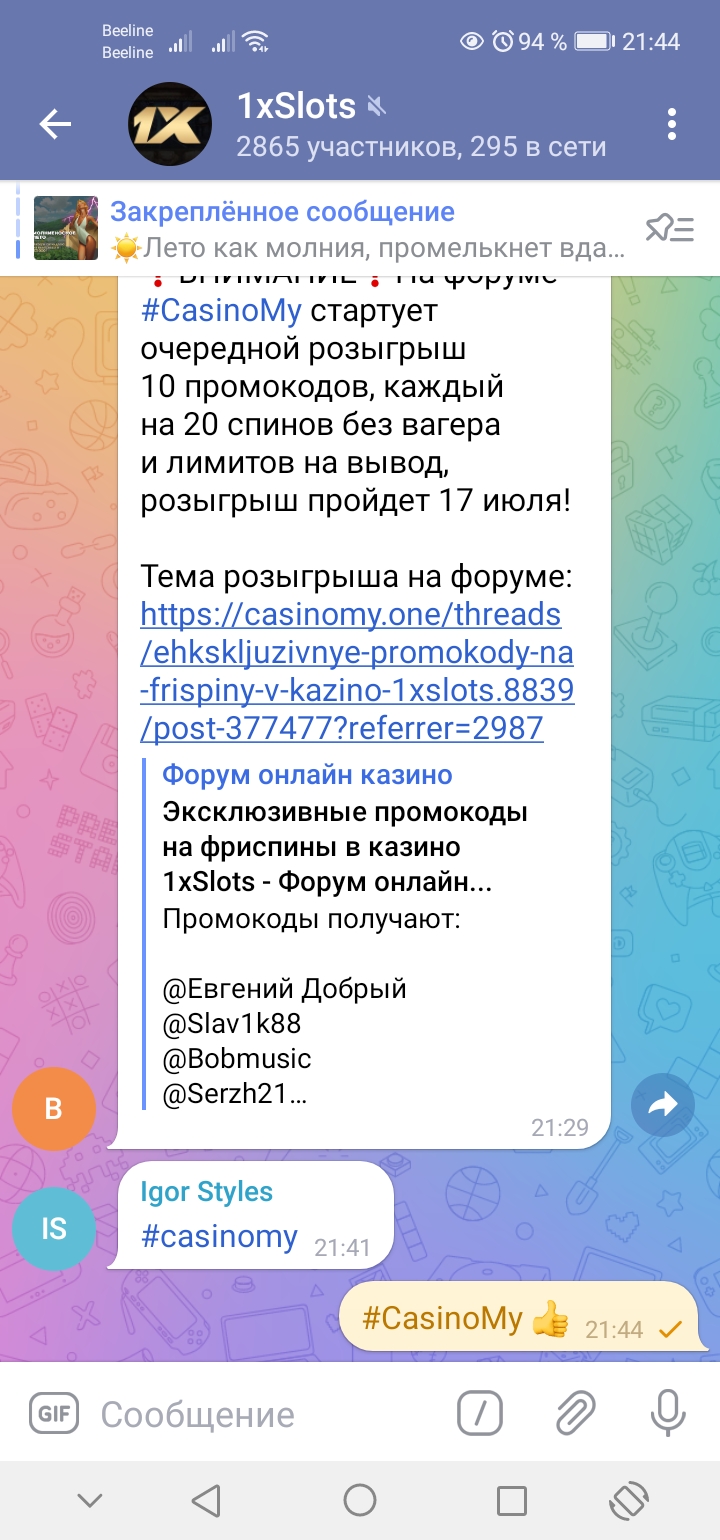Screen dimensions: 720x1540
Task: Go to the home screen
Action: 360,1500
